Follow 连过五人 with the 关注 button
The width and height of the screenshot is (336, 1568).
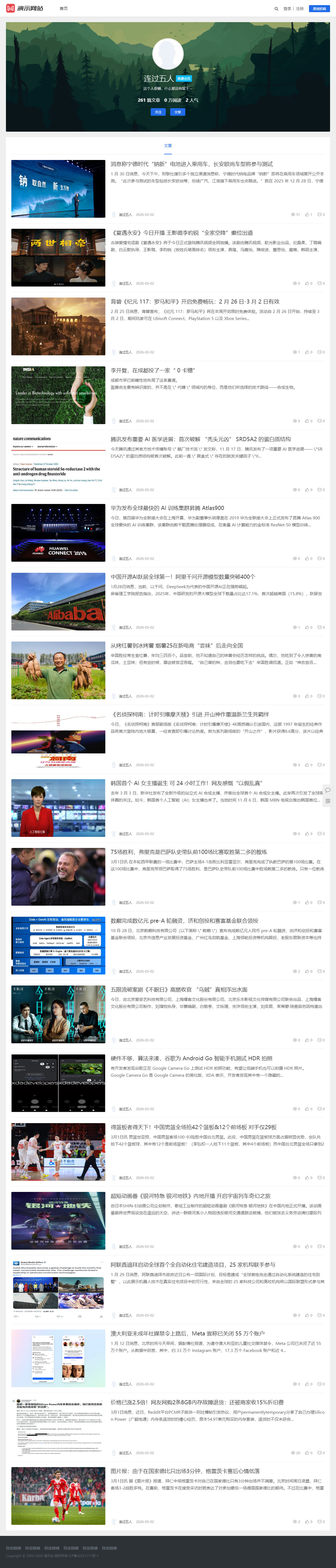coord(158,112)
